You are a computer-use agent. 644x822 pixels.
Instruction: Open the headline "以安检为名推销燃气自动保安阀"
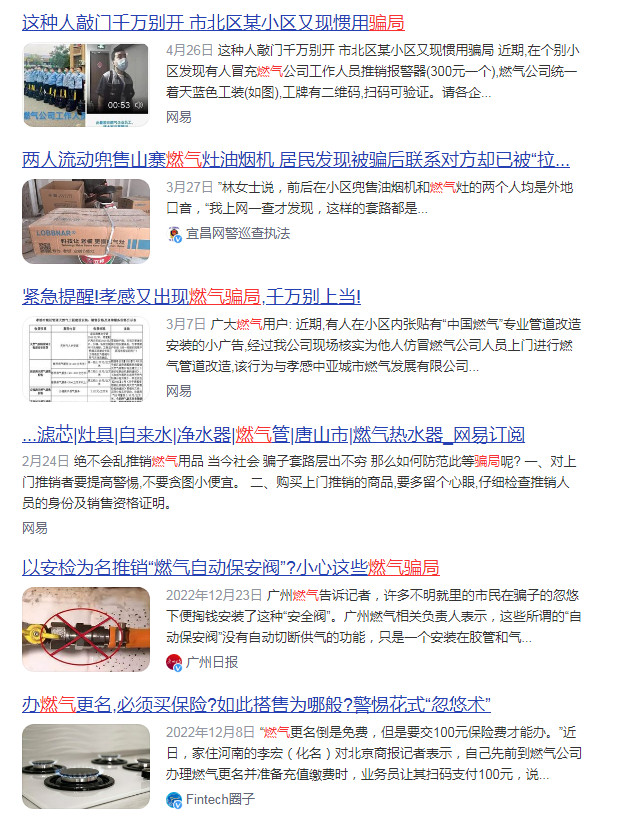pos(231,567)
